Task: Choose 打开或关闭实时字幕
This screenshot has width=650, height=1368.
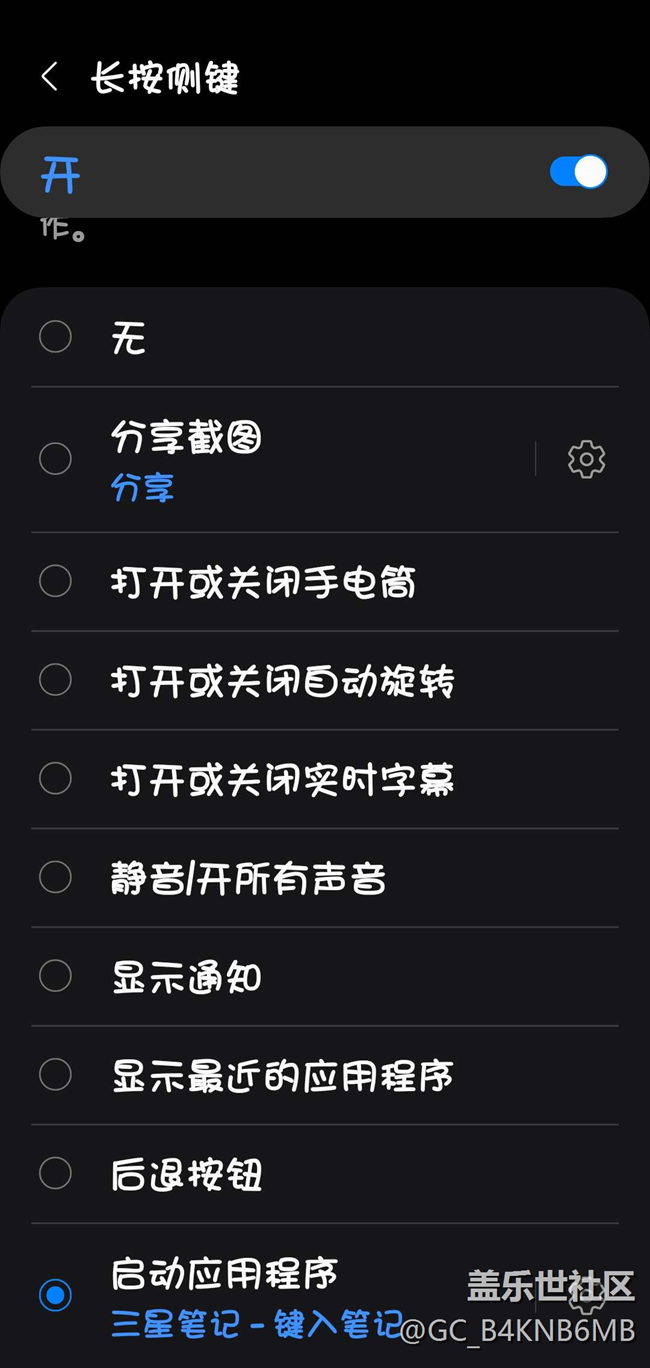Action: tap(325, 779)
